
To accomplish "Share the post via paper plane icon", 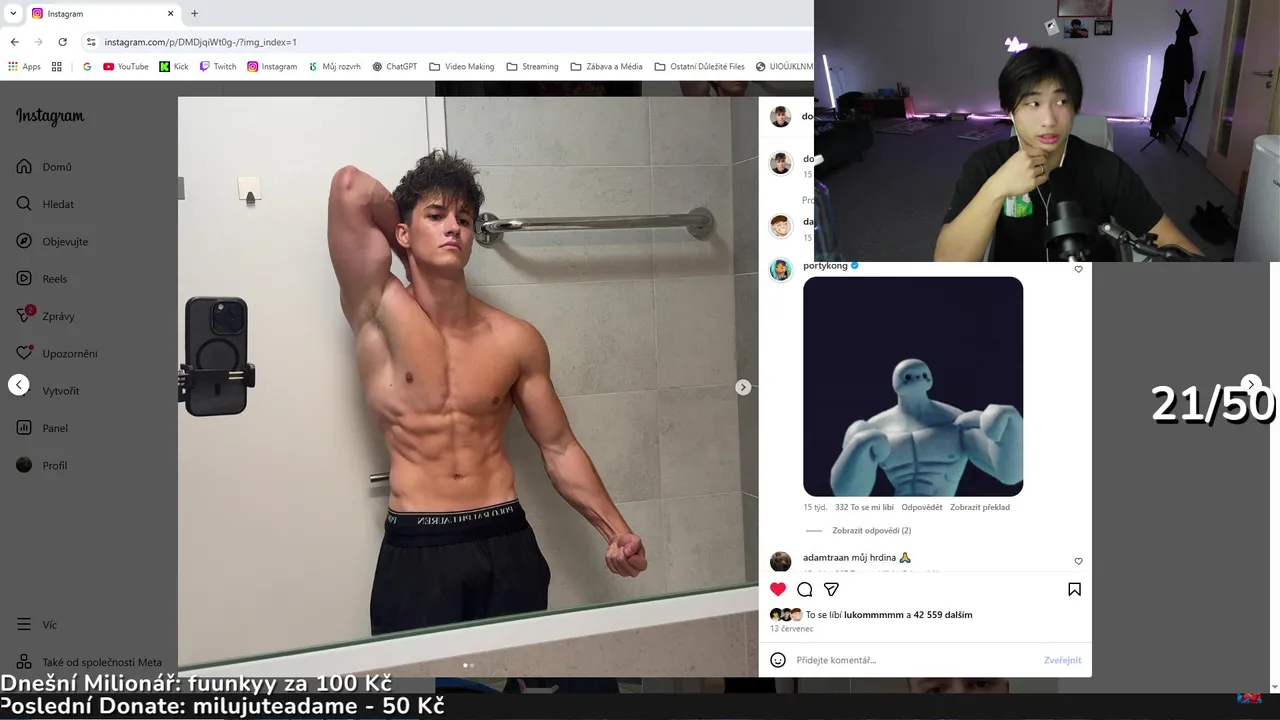I will [x=831, y=589].
